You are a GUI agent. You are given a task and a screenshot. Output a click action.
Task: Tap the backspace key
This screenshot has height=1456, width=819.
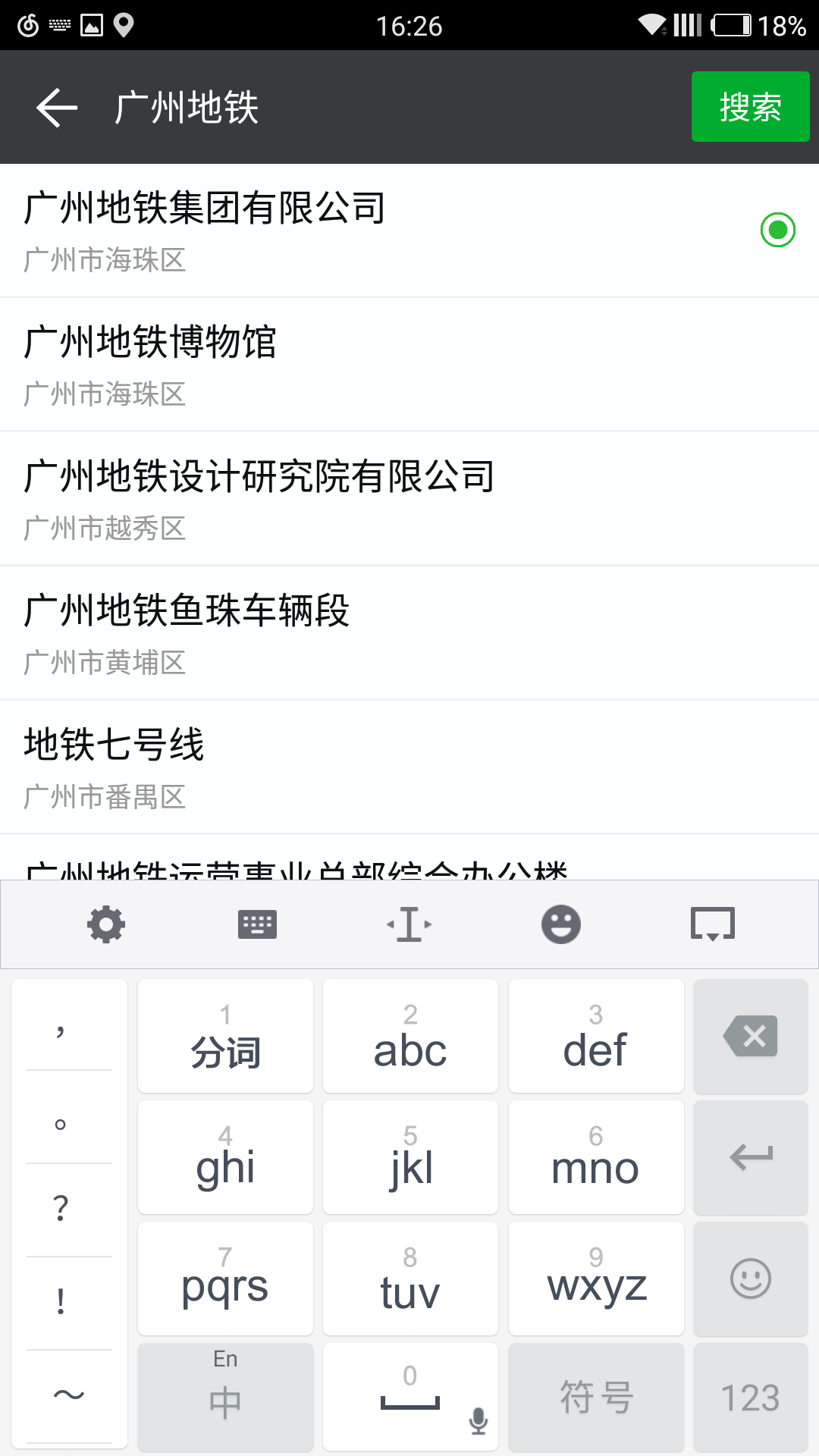(751, 1036)
